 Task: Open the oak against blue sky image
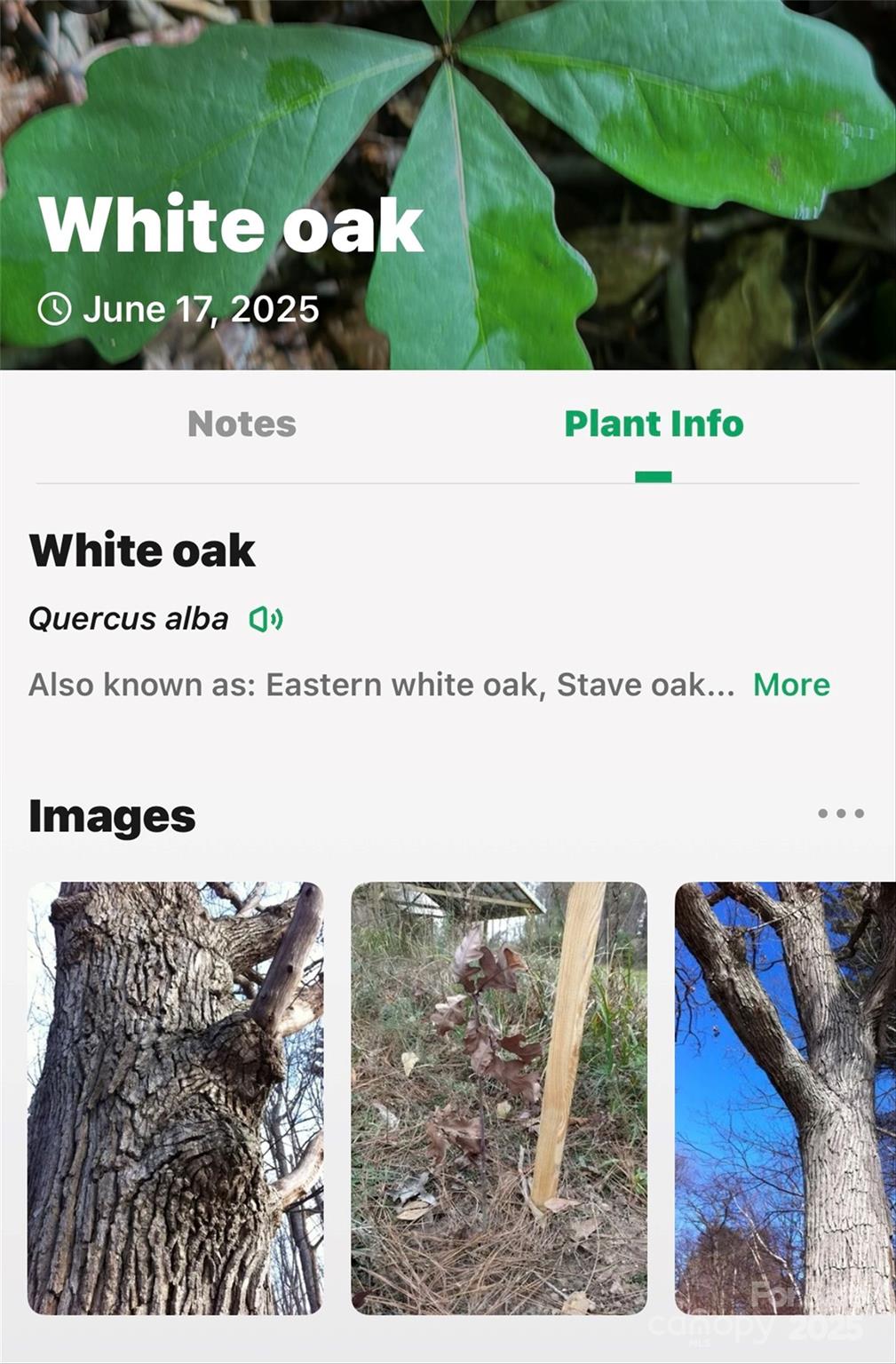(785, 1098)
